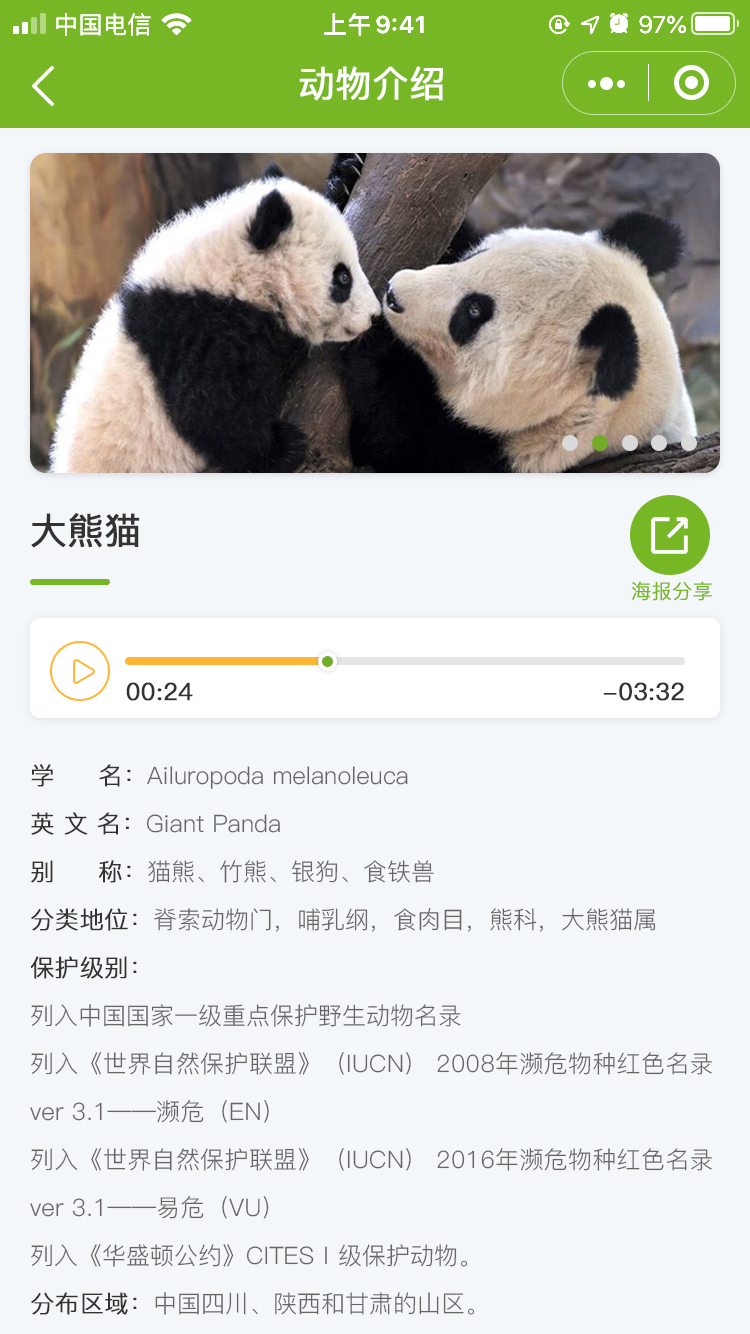Close the mini program with the circle button
750x1334 pixels.
click(x=691, y=84)
